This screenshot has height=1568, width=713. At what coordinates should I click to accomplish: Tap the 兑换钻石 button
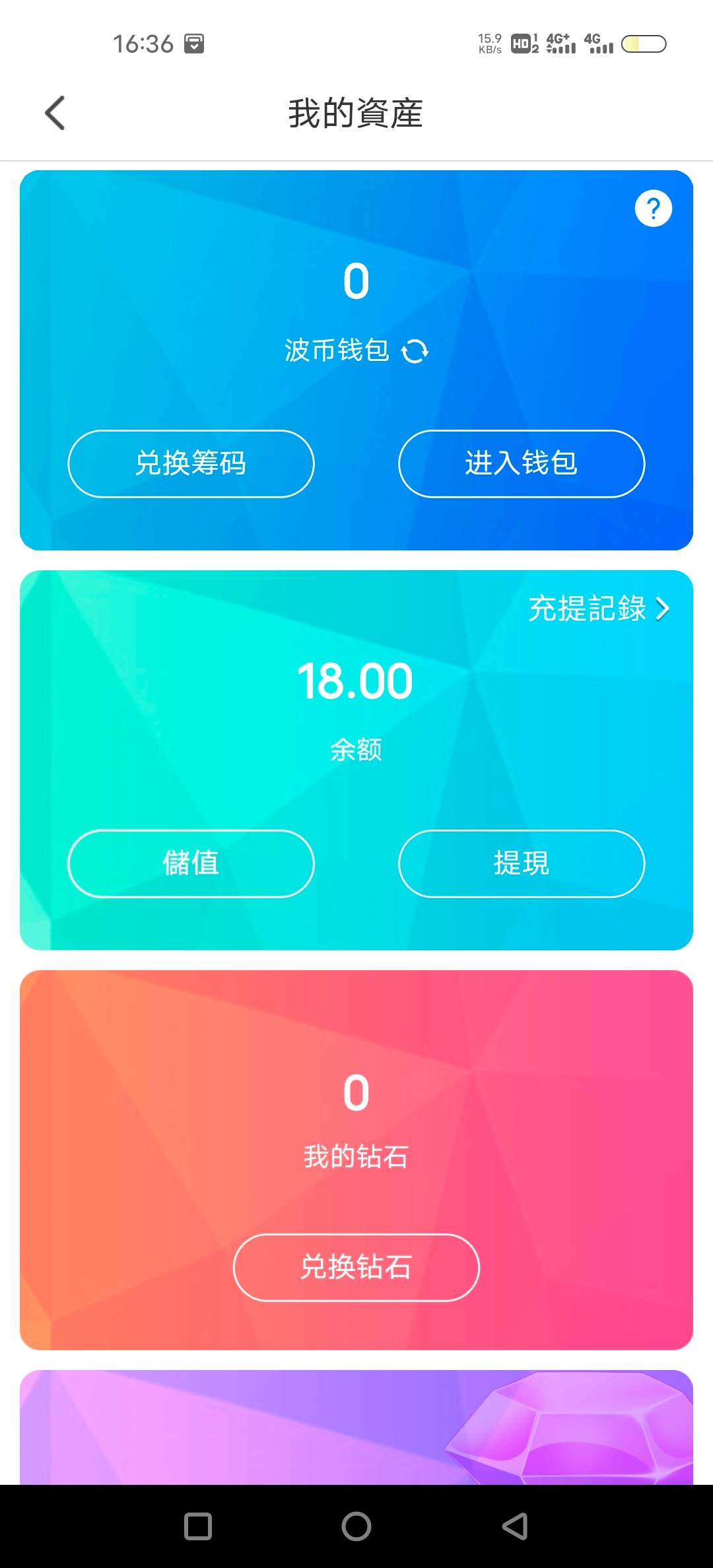pos(356,1267)
